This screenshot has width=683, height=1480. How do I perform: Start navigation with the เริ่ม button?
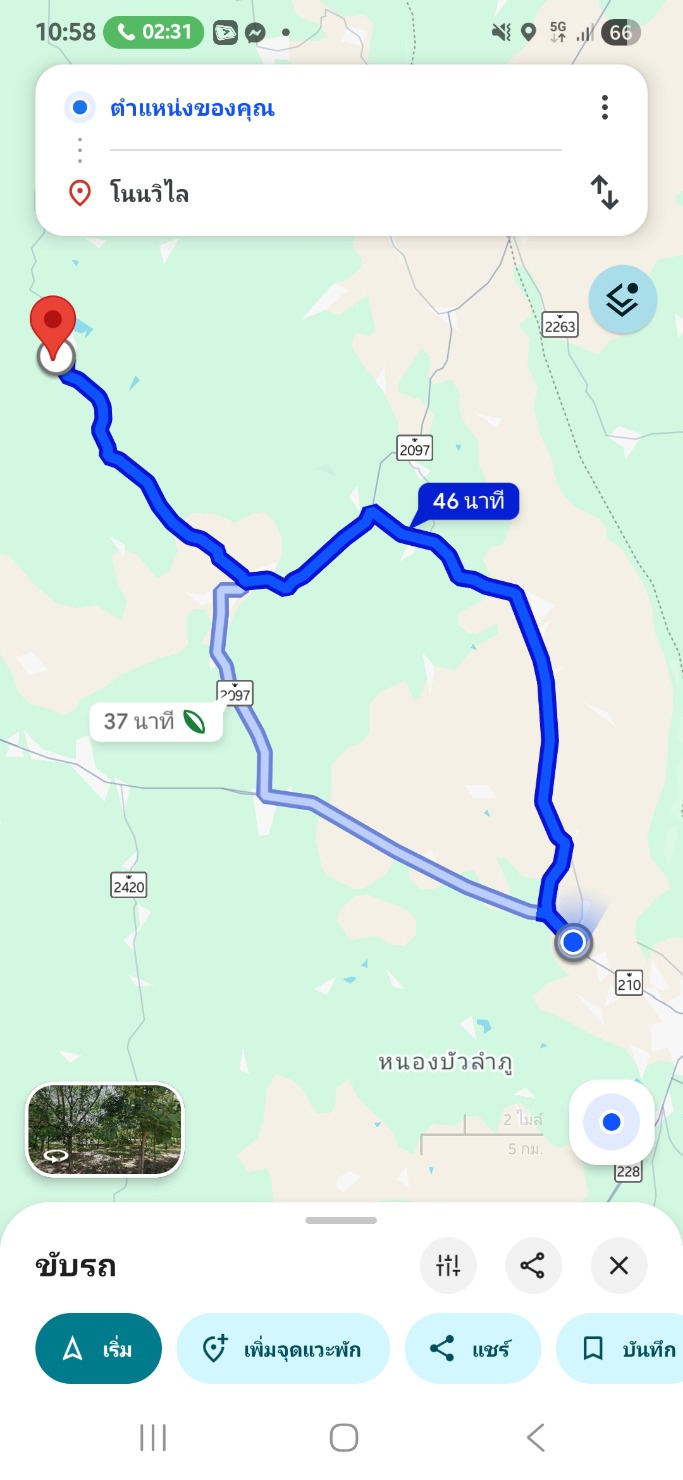pos(98,1349)
